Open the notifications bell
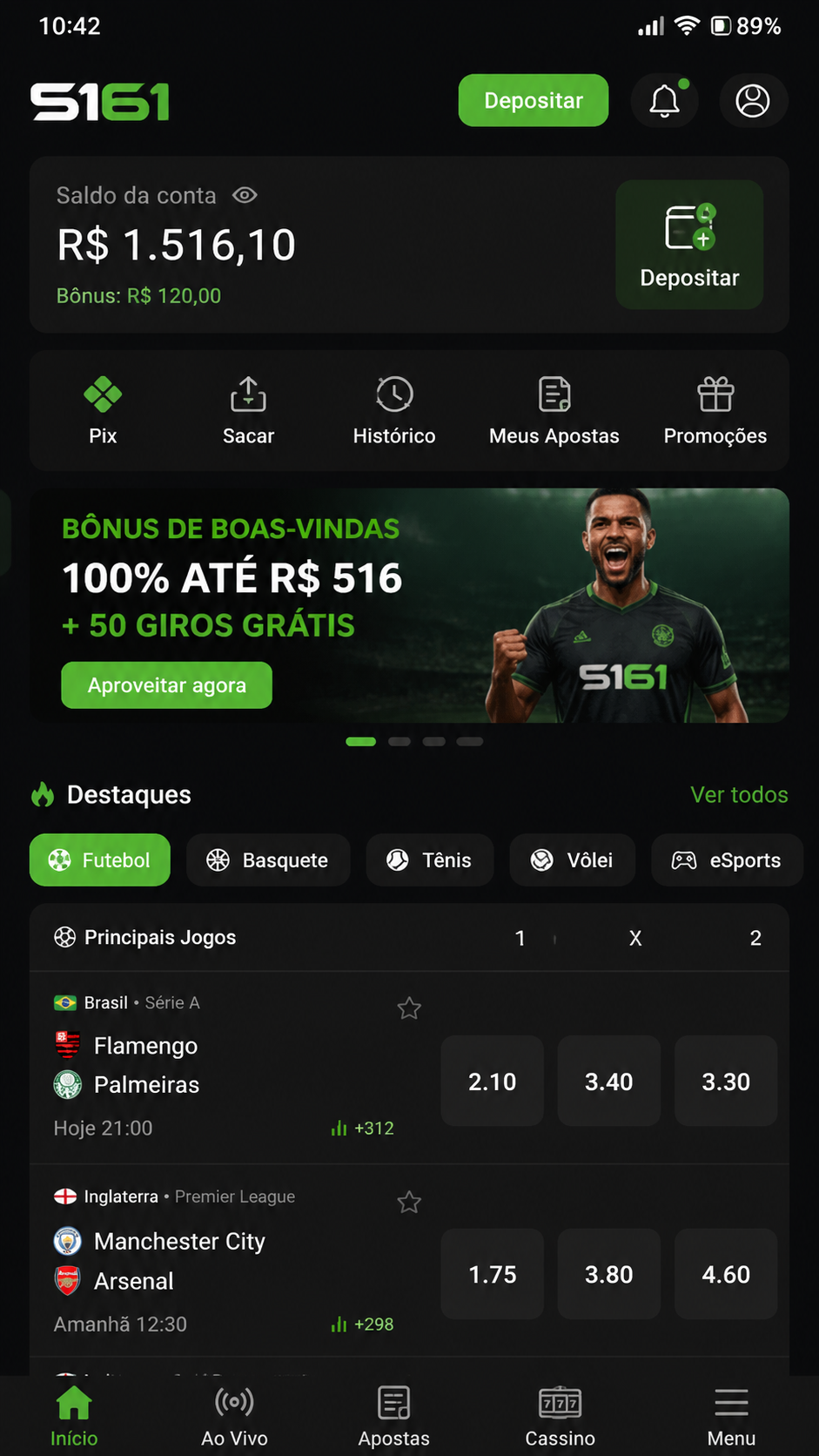Viewport: 819px width, 1456px height. tap(665, 101)
